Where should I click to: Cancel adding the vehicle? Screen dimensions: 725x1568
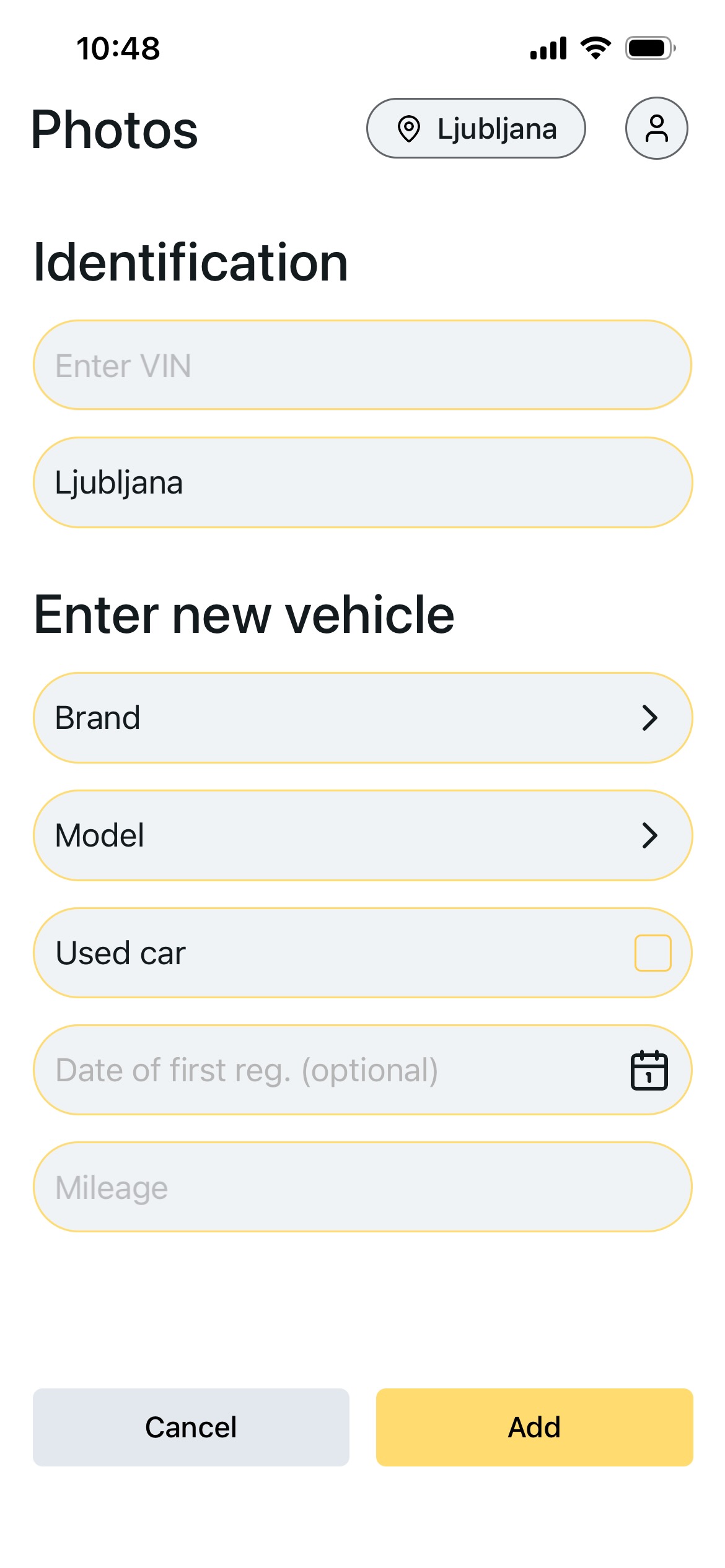tap(191, 1427)
